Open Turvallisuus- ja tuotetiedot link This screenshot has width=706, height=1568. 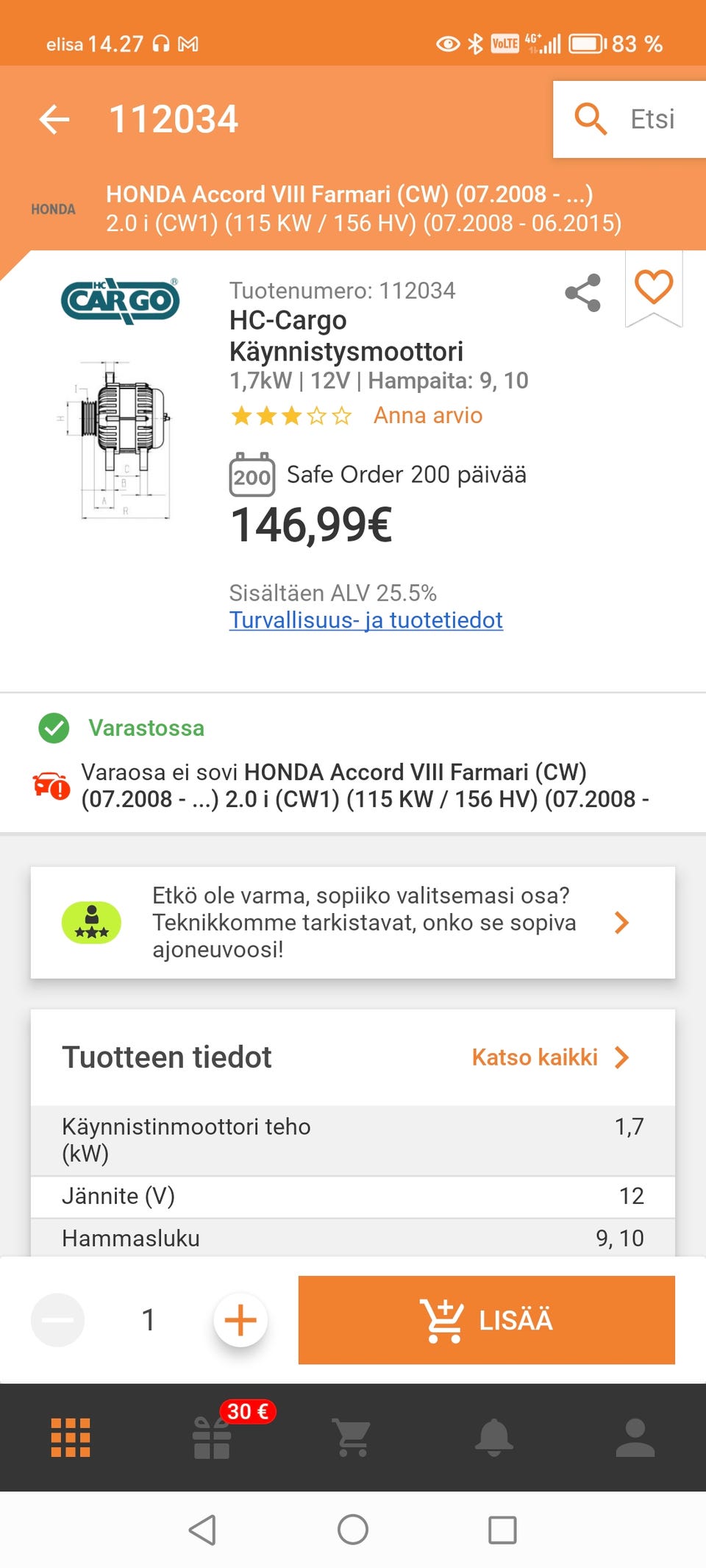coord(366,620)
